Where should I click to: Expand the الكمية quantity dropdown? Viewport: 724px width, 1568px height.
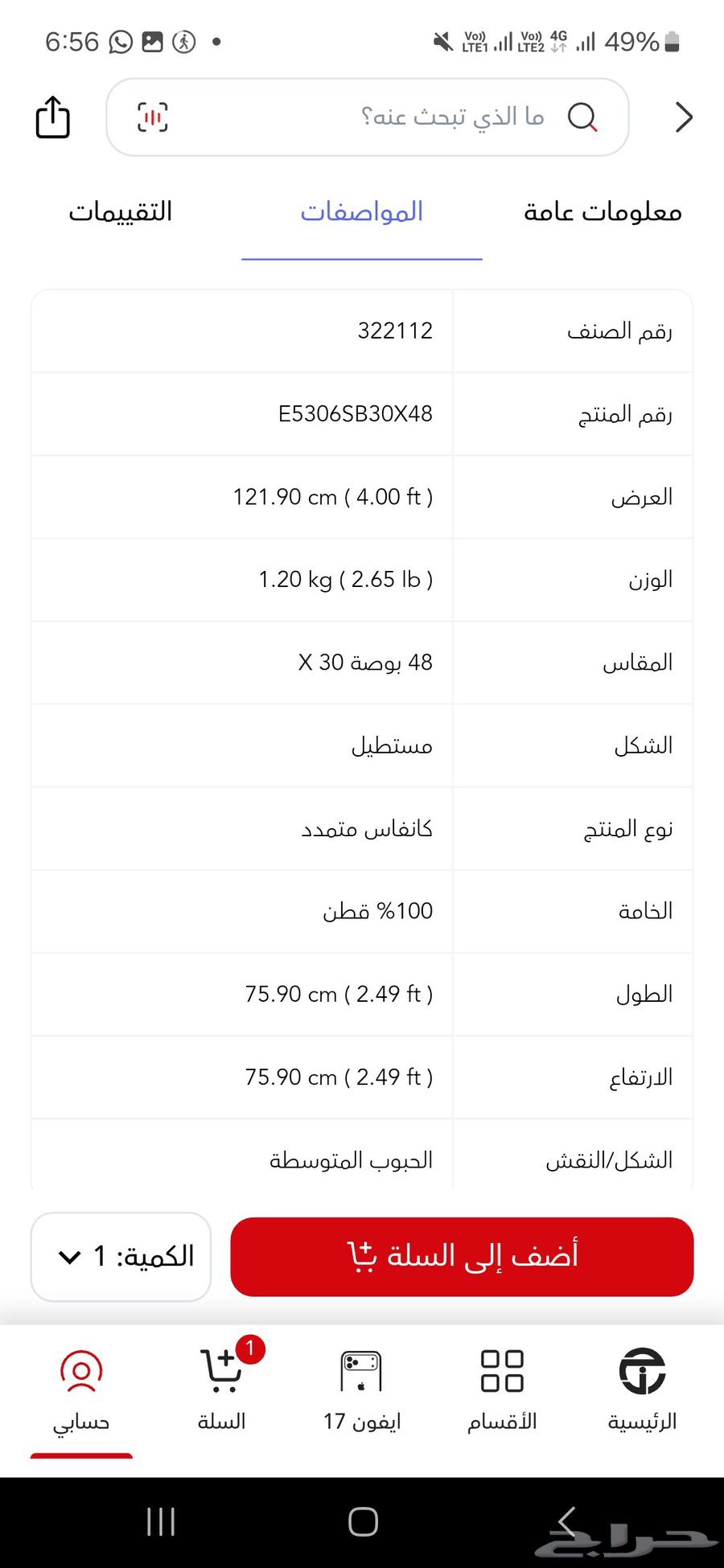tap(121, 1256)
